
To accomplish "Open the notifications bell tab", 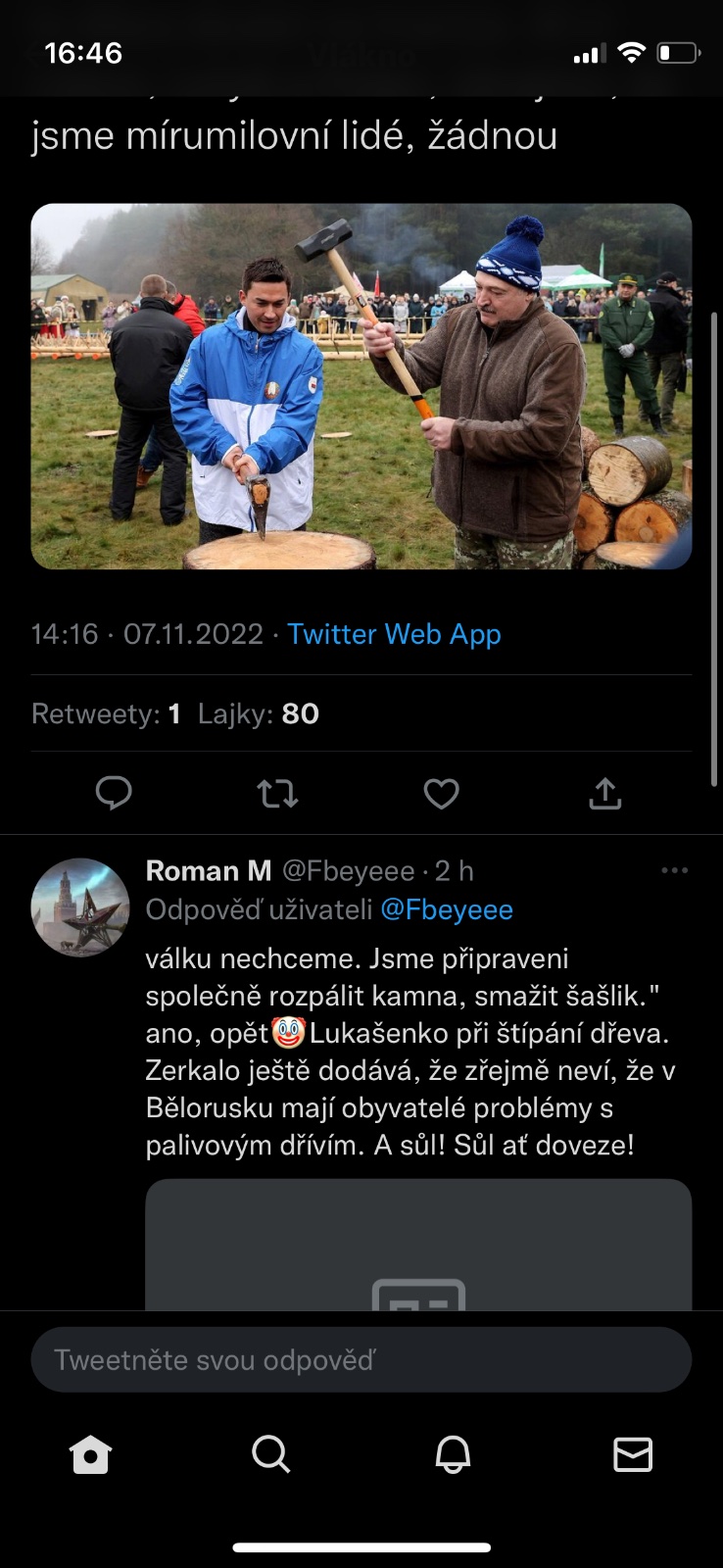I will [x=452, y=1454].
